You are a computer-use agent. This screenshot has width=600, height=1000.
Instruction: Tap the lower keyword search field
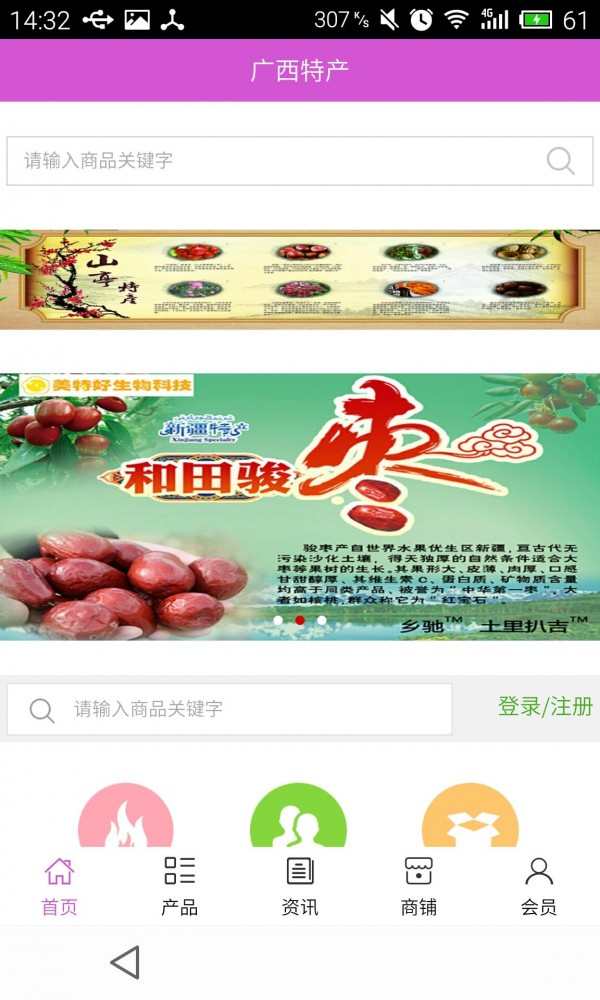pyautogui.click(x=250, y=709)
